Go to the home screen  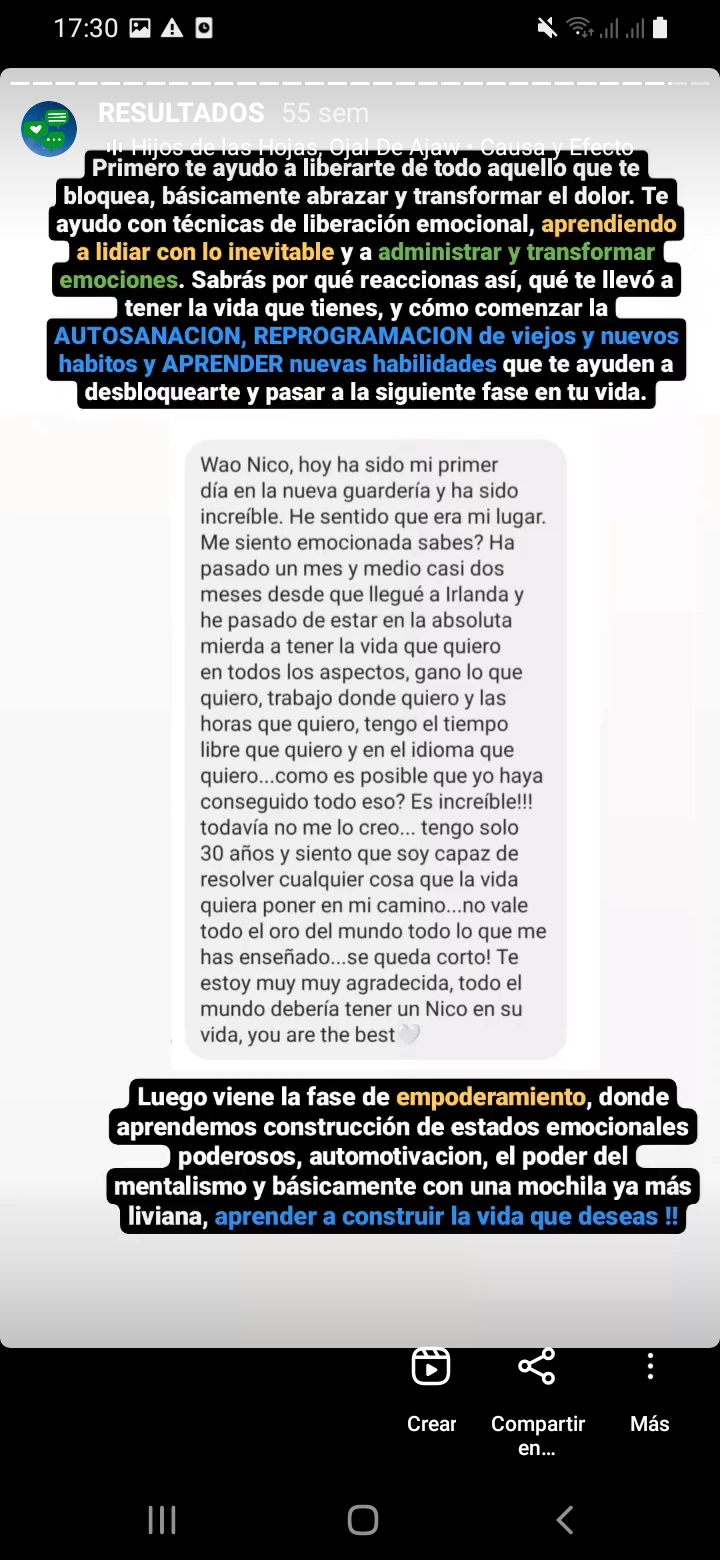pyautogui.click(x=362, y=1520)
